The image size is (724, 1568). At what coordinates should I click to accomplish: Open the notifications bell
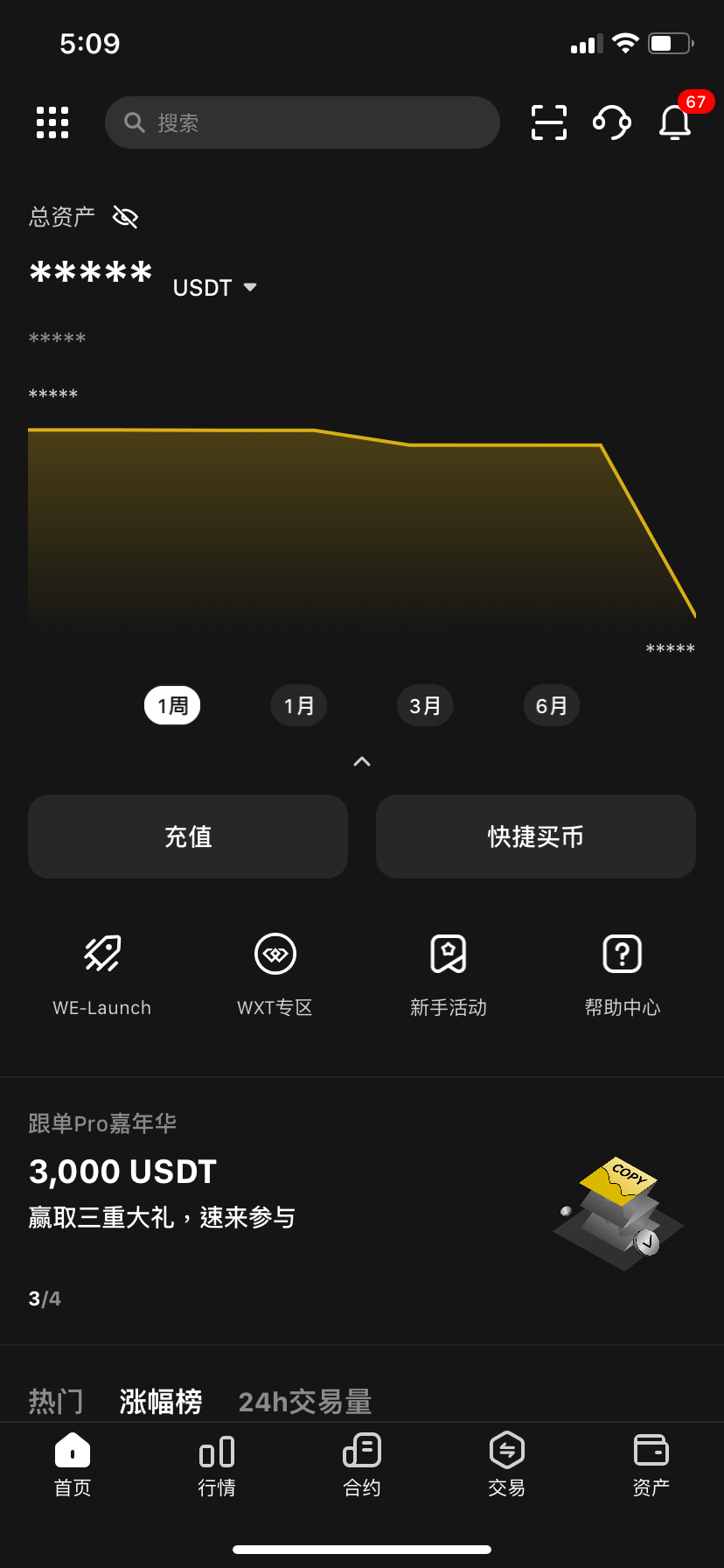coord(675,122)
